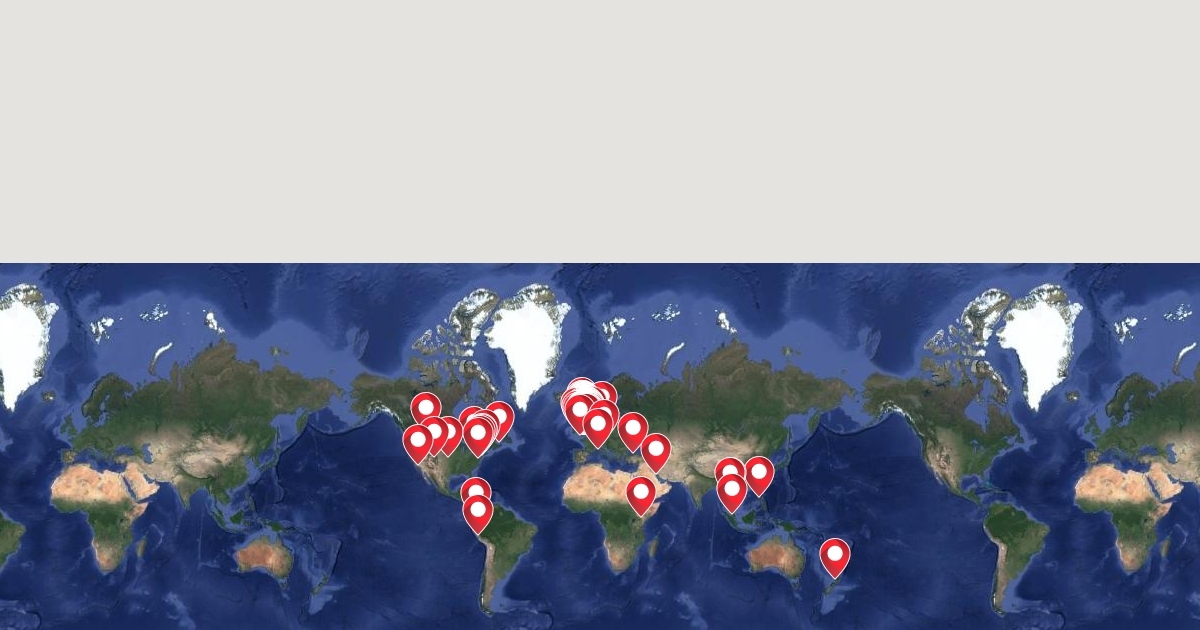Tap the pin over the Middle East

(655, 449)
